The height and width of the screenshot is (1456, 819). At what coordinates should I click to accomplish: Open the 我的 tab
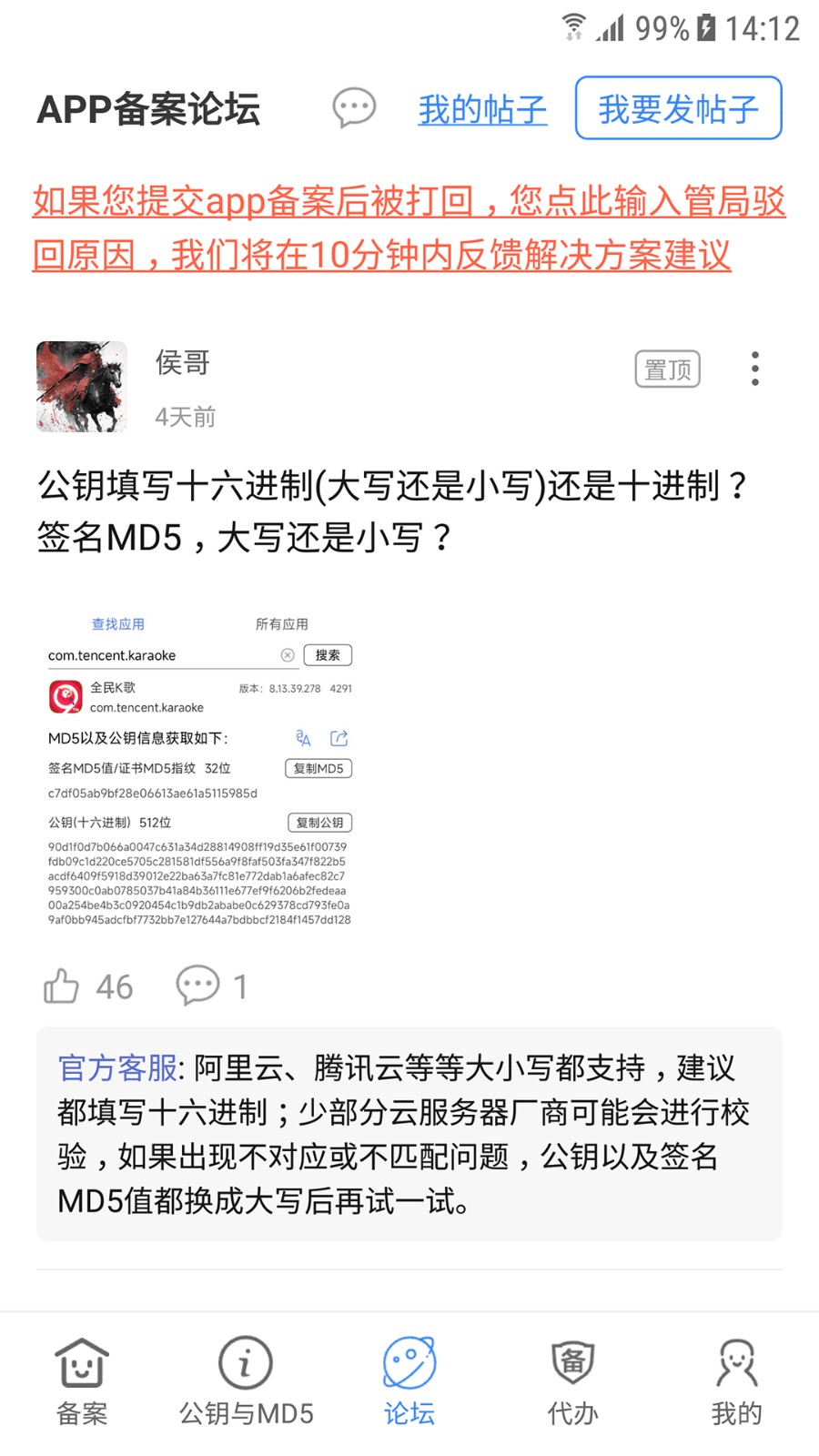tap(736, 1380)
